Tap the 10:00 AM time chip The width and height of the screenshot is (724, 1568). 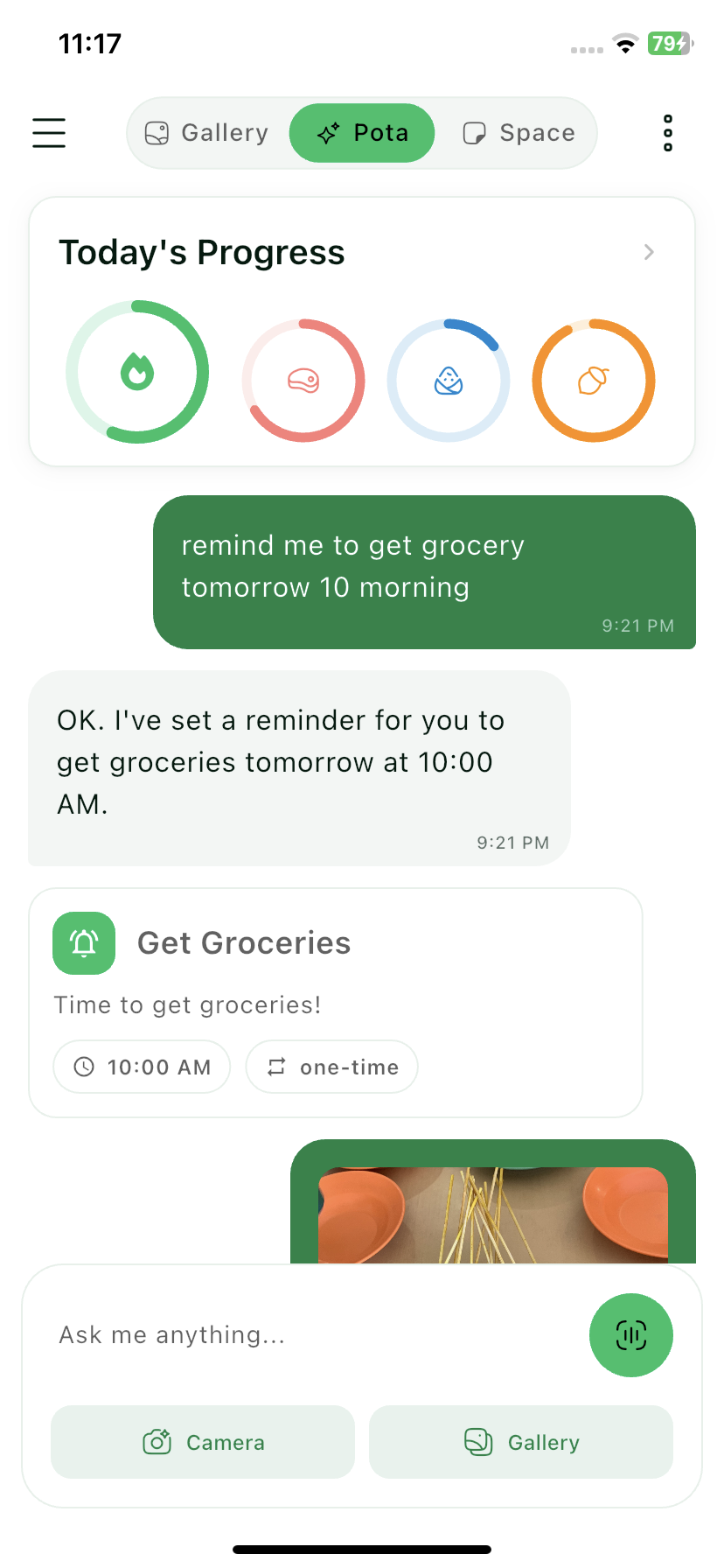(143, 1067)
